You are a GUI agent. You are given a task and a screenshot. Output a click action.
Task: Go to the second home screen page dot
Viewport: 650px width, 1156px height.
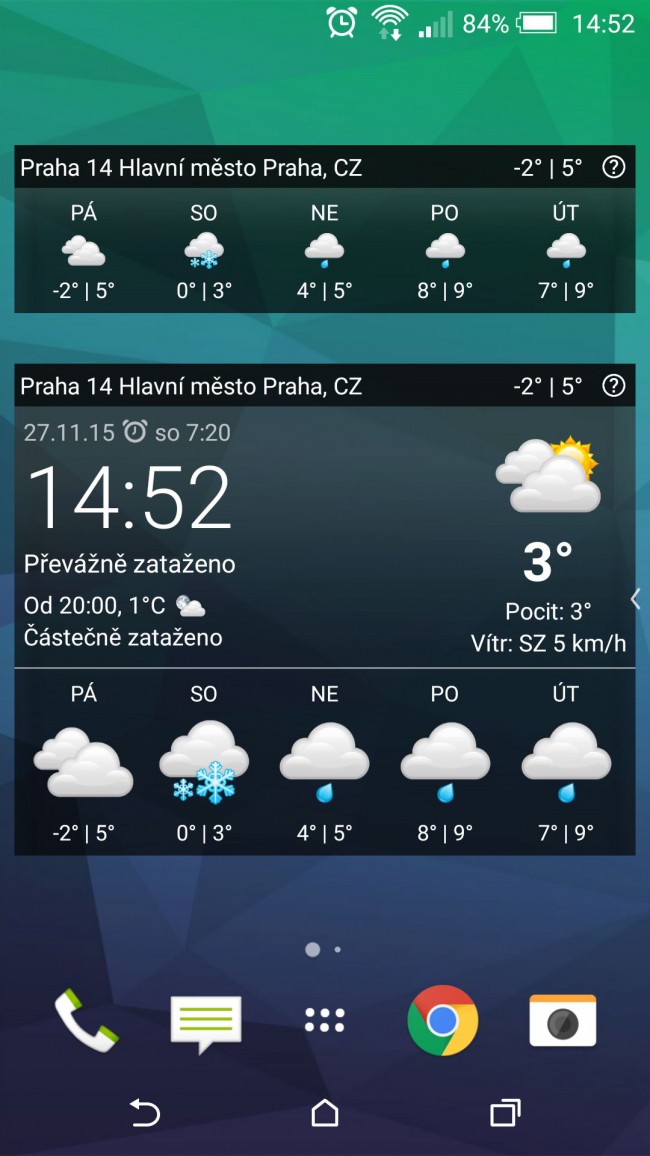[338, 949]
